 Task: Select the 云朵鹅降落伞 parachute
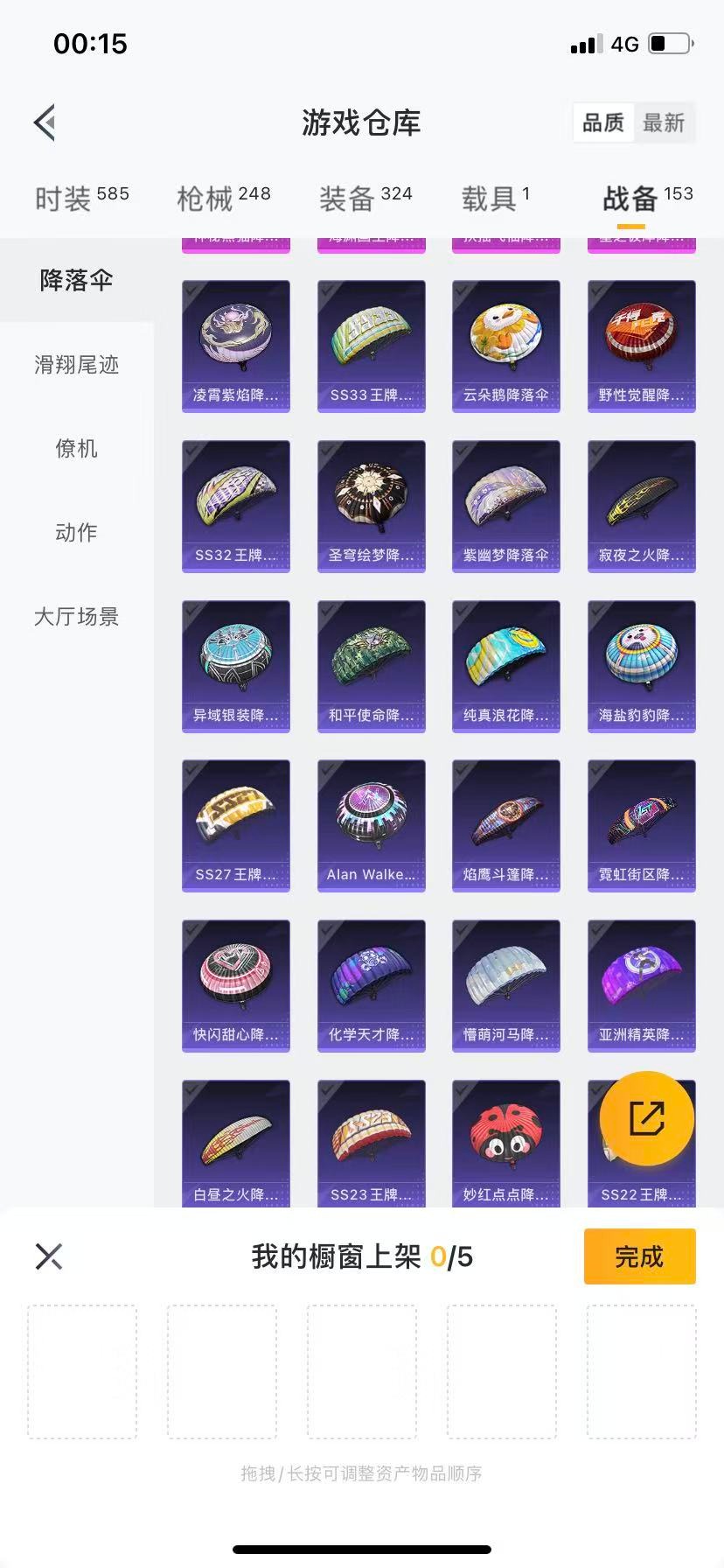tap(506, 346)
